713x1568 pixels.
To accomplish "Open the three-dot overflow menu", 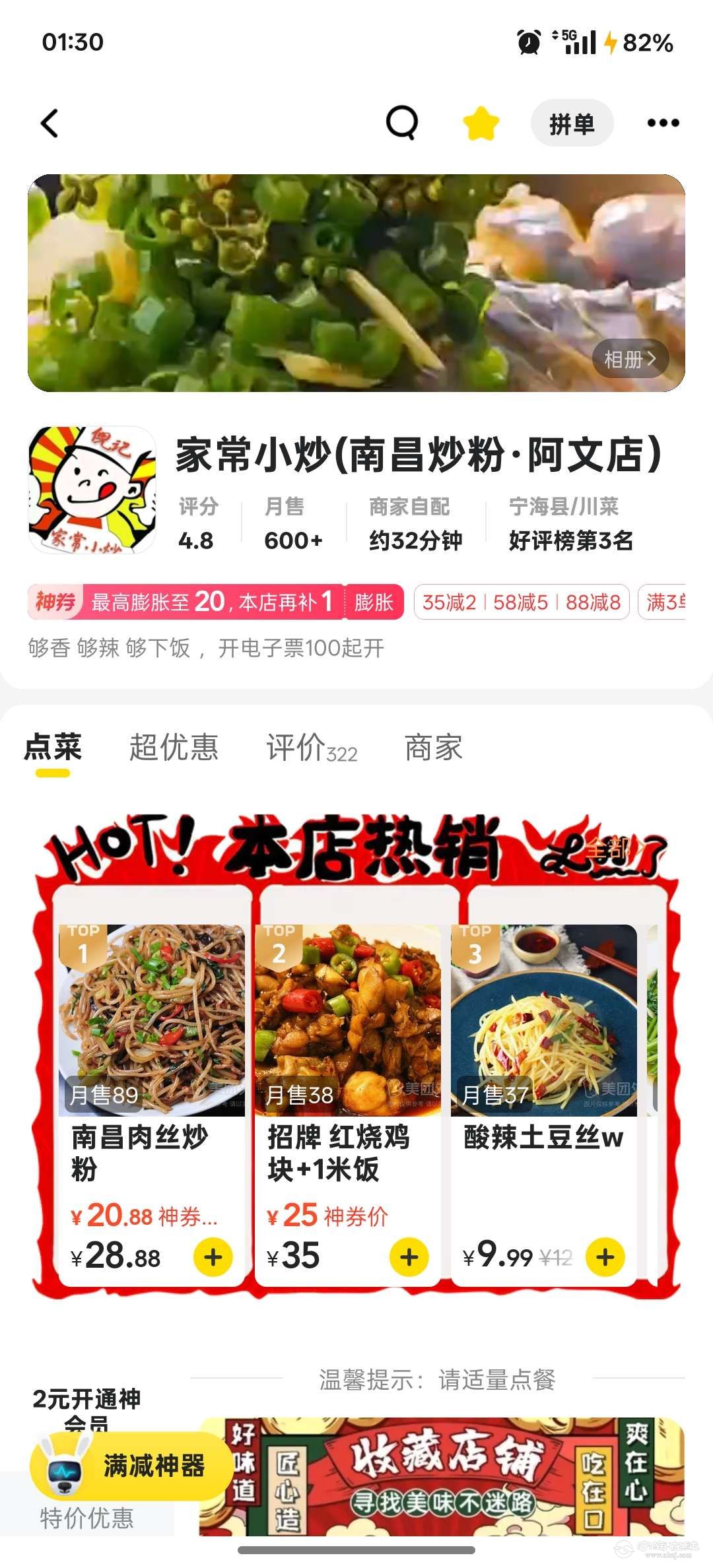I will point(663,123).
